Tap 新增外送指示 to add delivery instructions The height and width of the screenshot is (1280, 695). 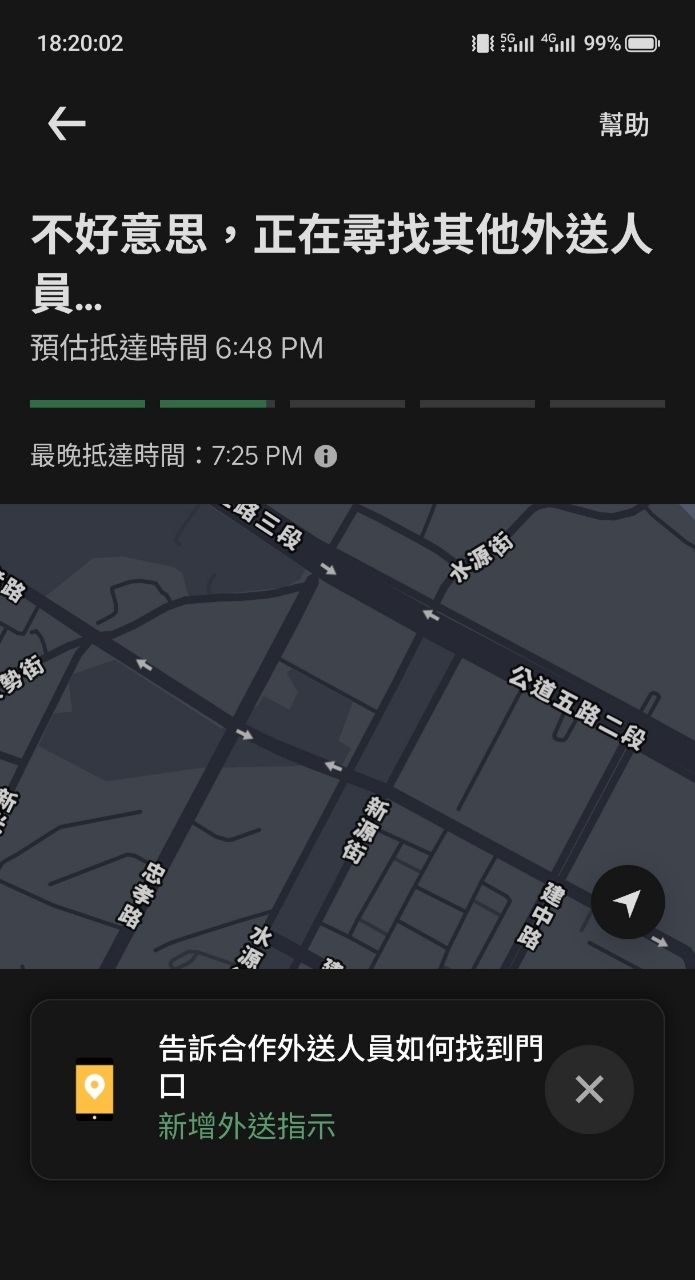point(247,1127)
